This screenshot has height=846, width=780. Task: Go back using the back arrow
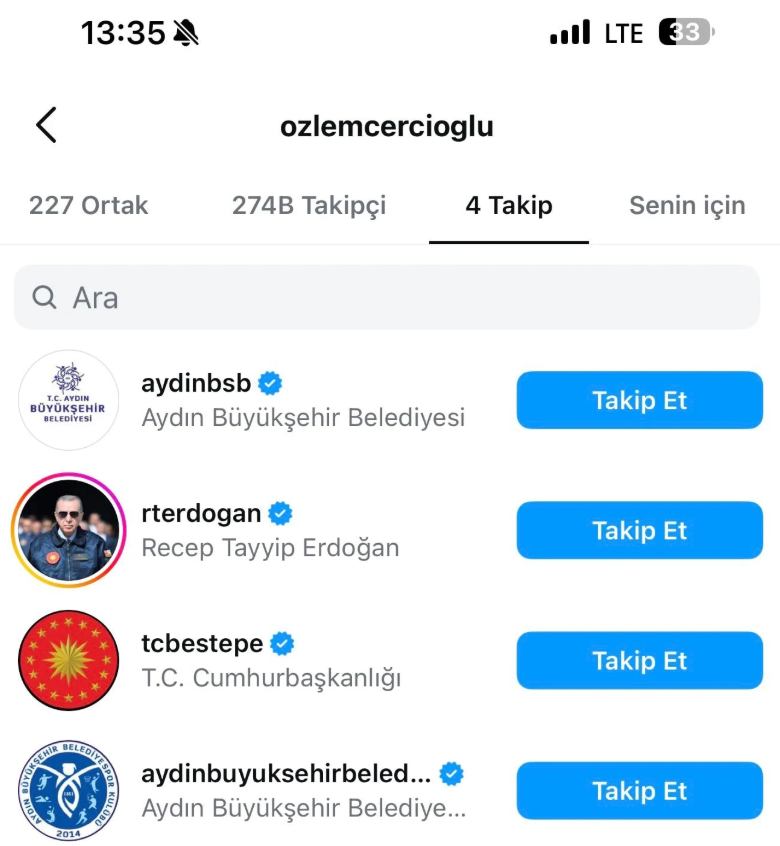click(46, 126)
